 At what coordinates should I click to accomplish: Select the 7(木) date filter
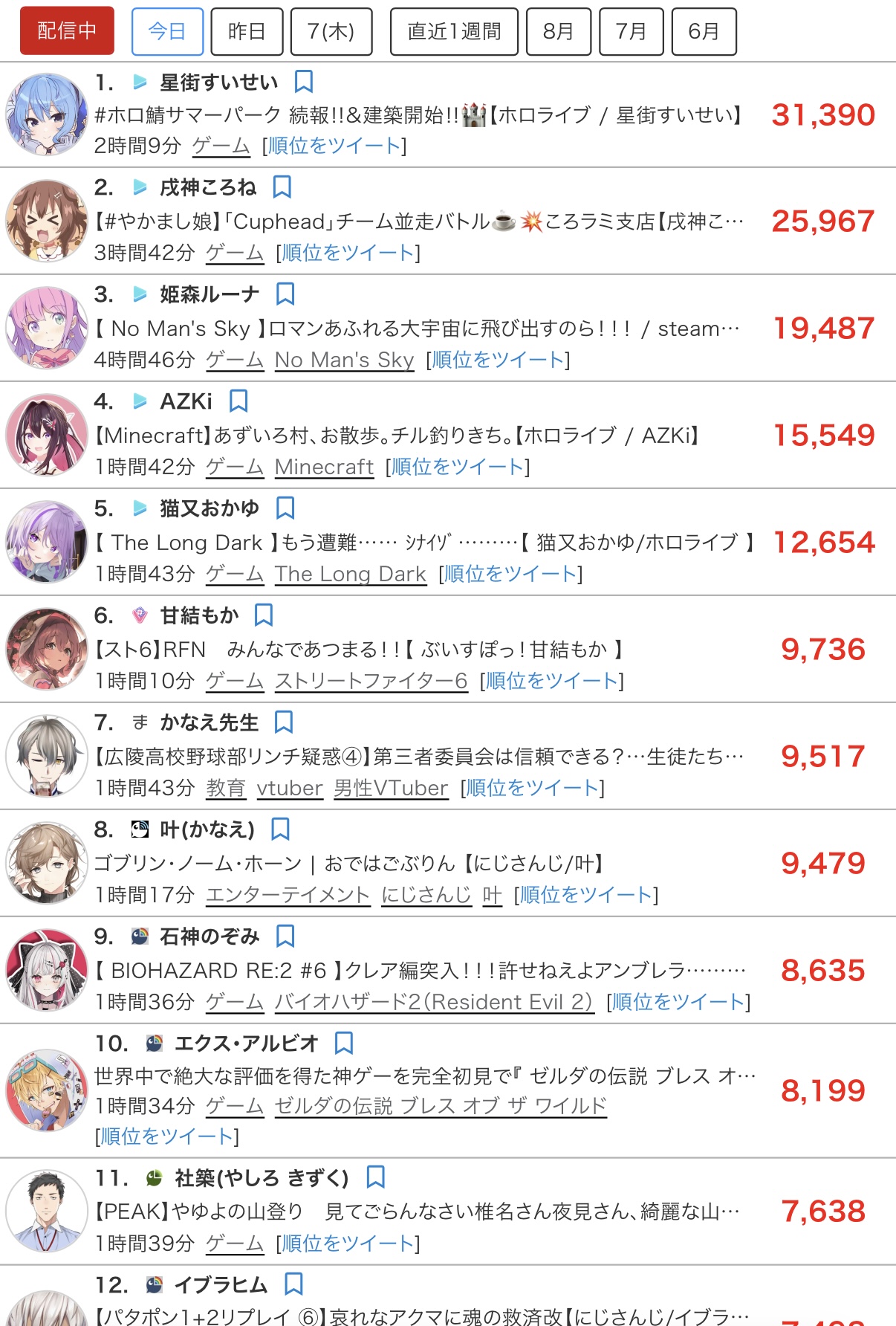(x=331, y=31)
